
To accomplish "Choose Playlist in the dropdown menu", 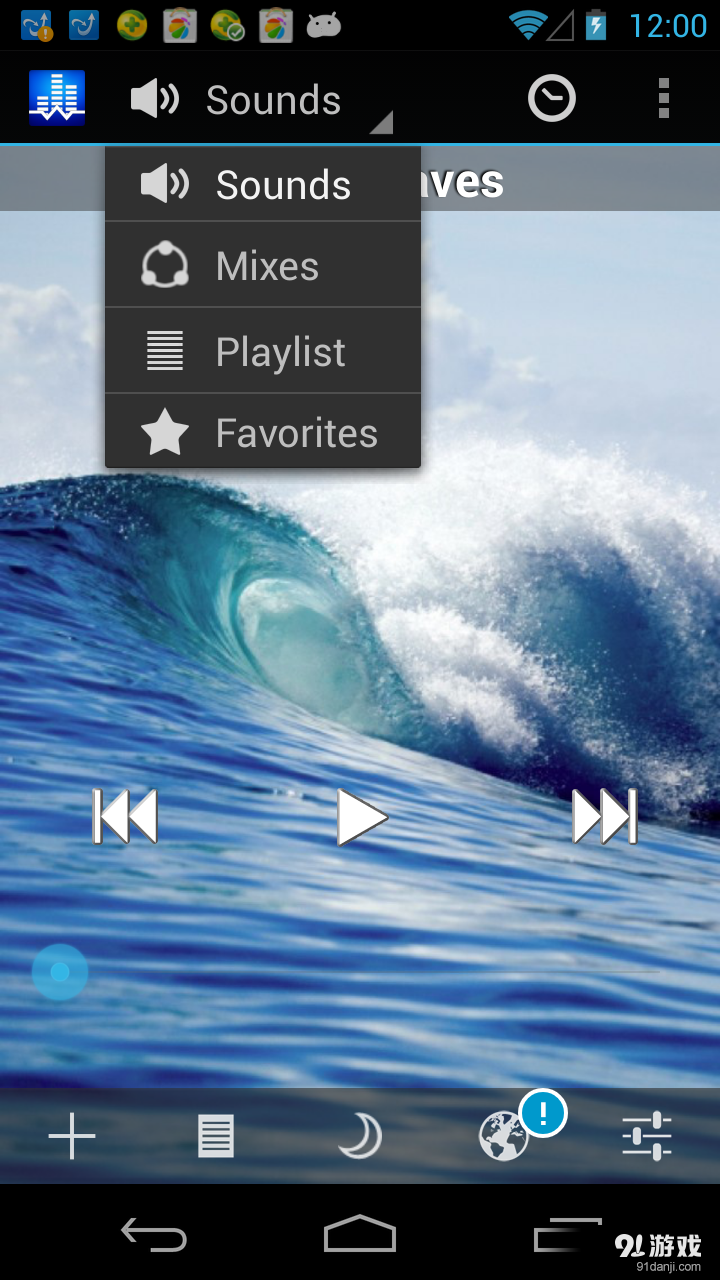I will pos(263,352).
